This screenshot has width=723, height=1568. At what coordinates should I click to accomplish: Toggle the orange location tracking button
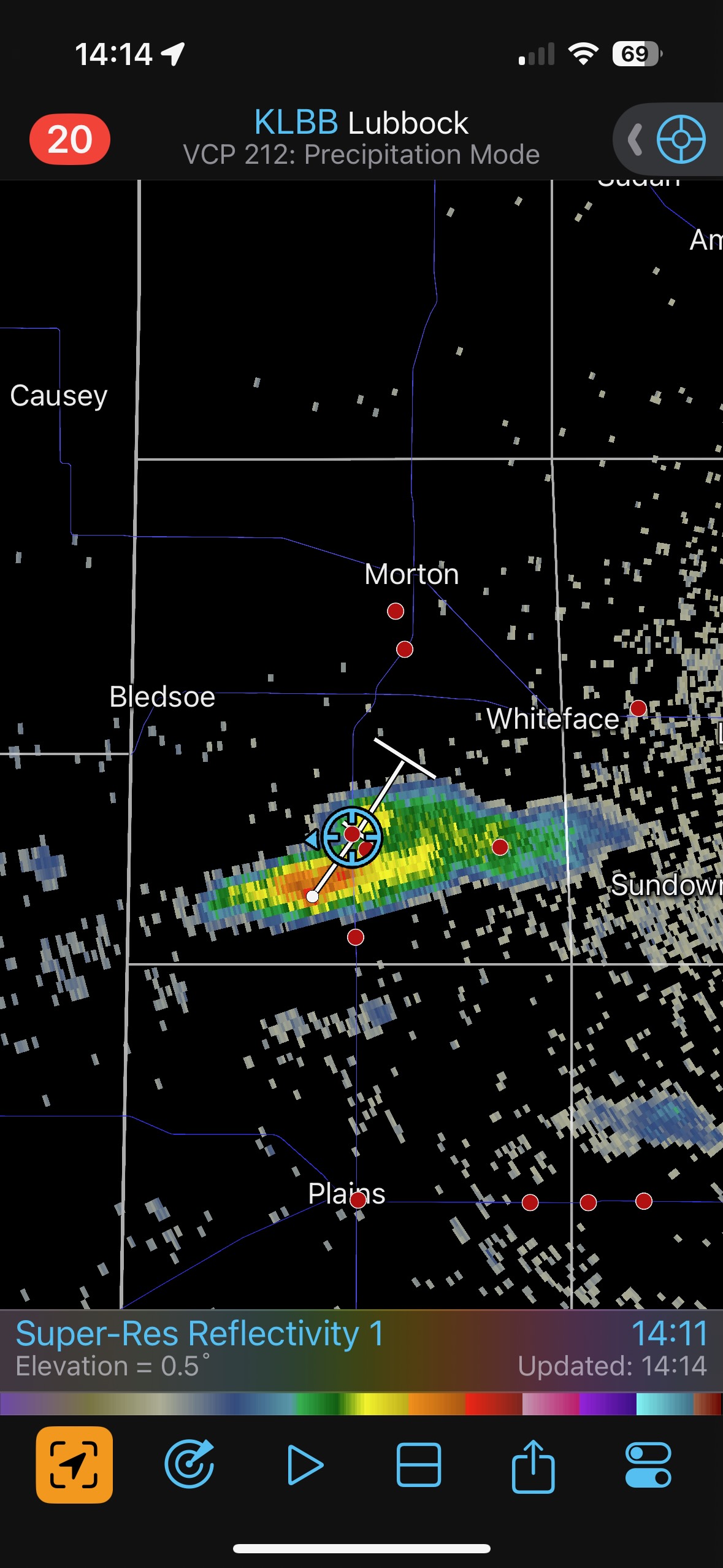tap(74, 1464)
